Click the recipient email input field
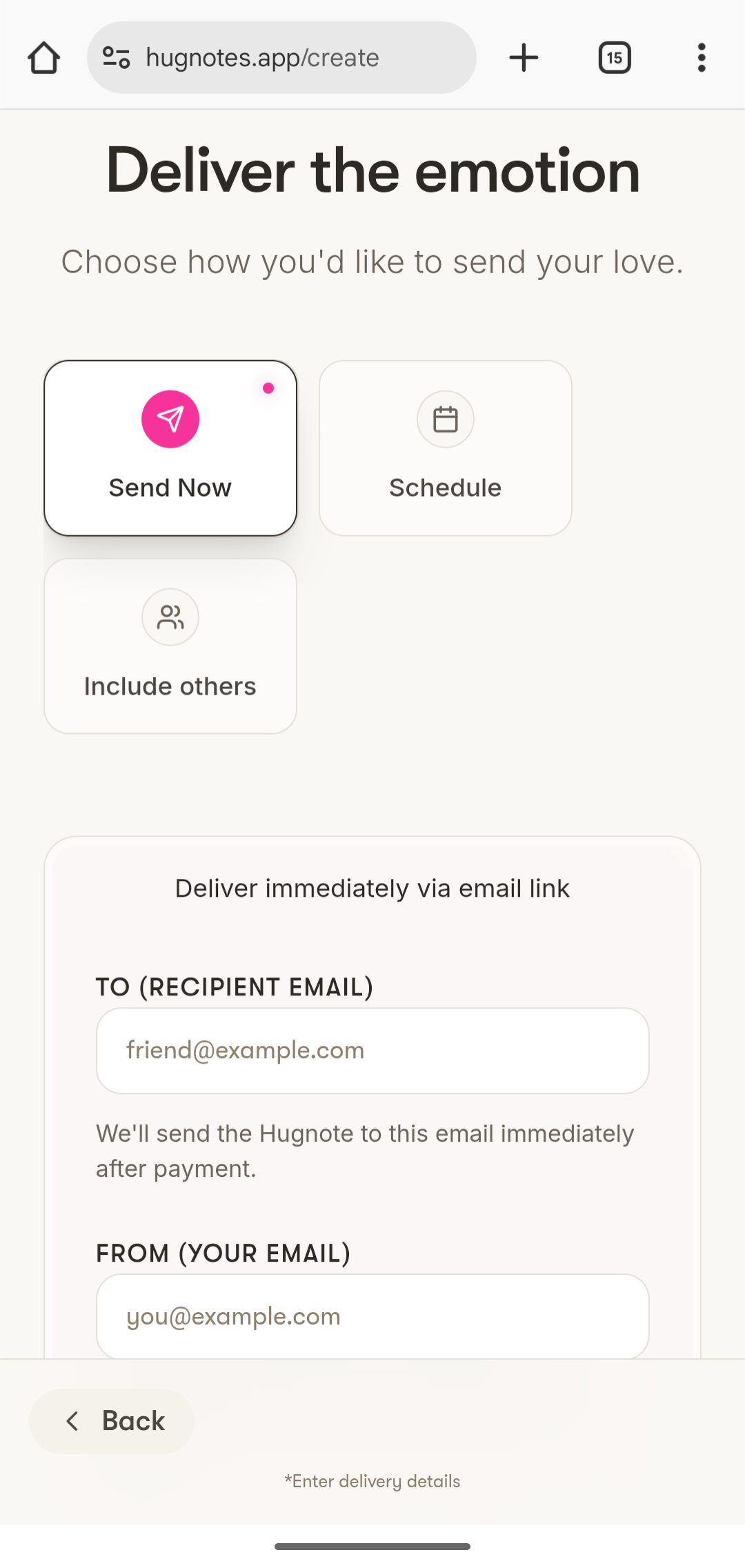 372,1050
